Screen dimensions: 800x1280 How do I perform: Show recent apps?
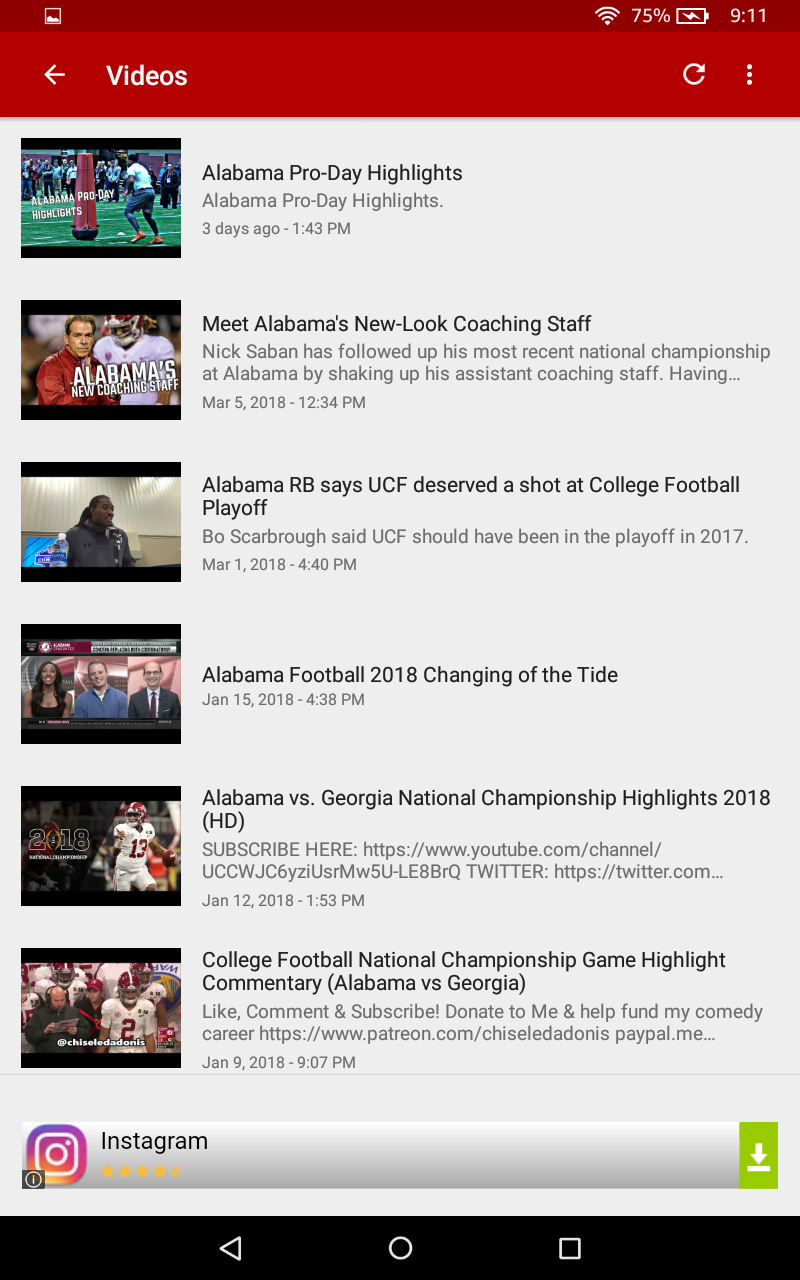(x=569, y=1248)
